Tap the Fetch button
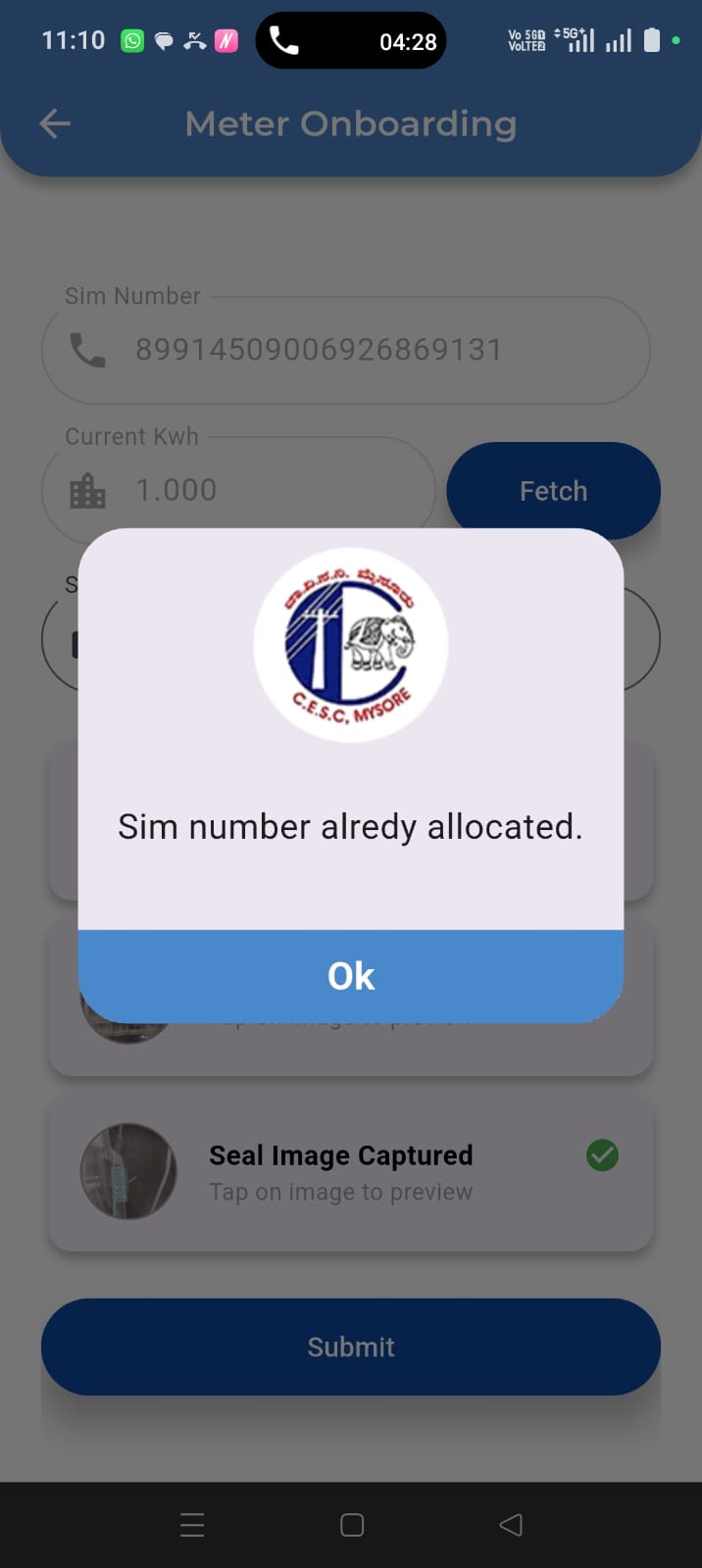The width and height of the screenshot is (702, 1568). (553, 490)
